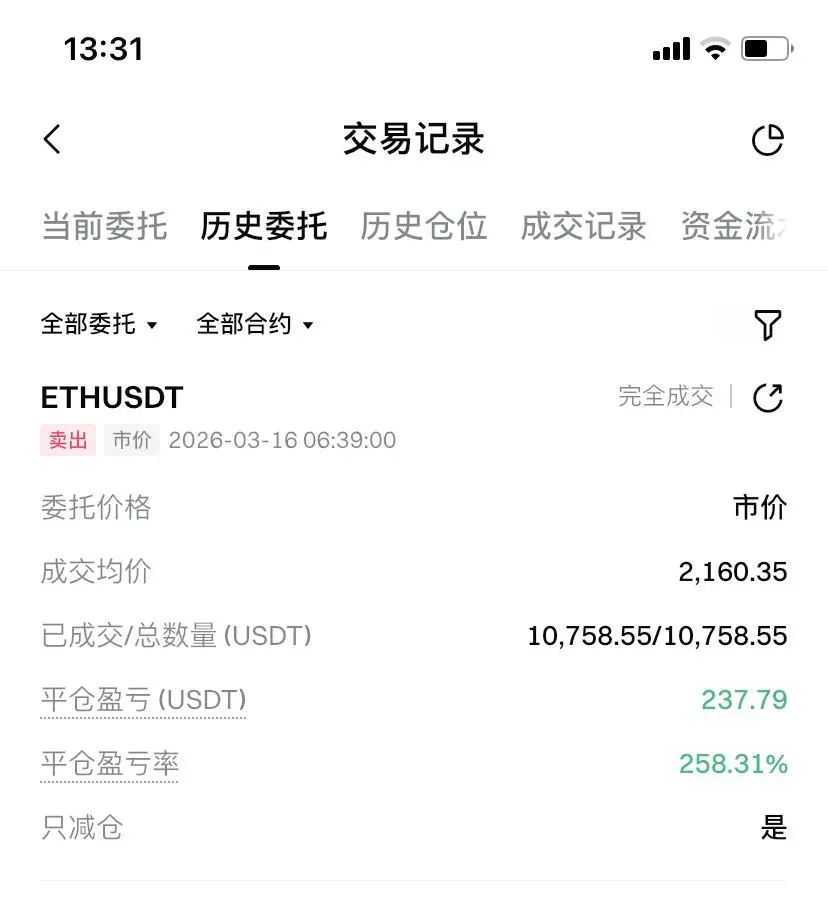Open the pie chart statistics icon
The width and height of the screenshot is (828, 909).
767,140
